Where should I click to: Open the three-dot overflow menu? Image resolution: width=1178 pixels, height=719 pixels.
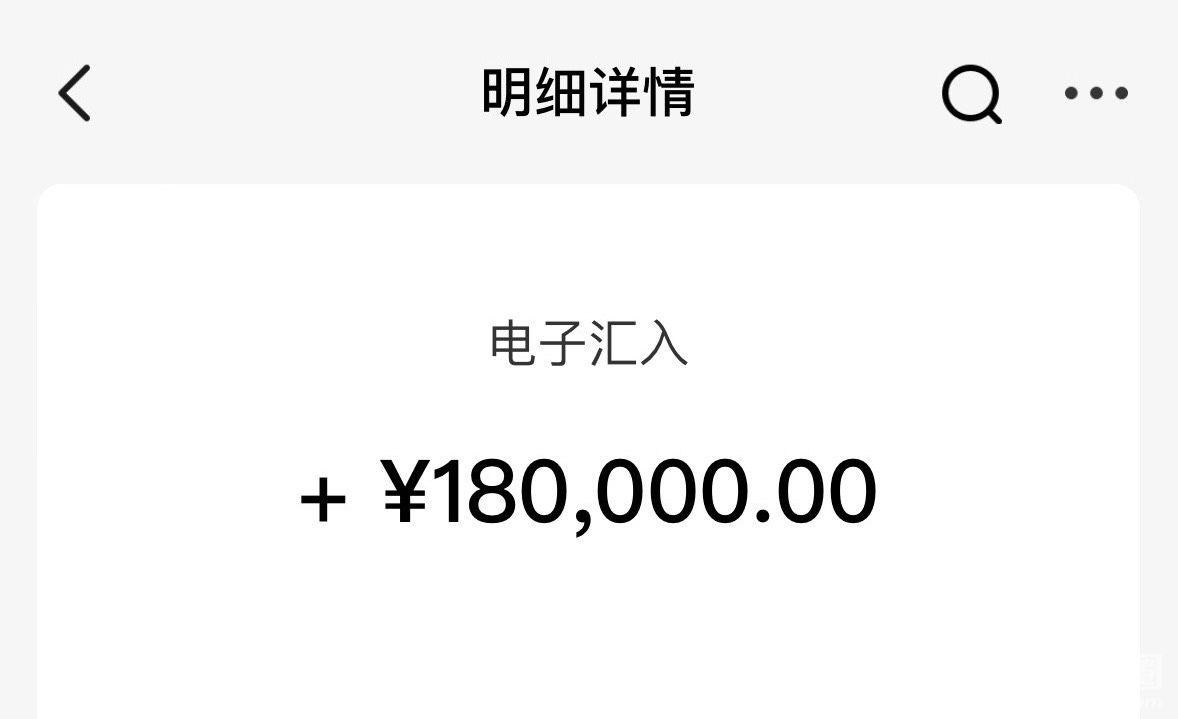1096,93
